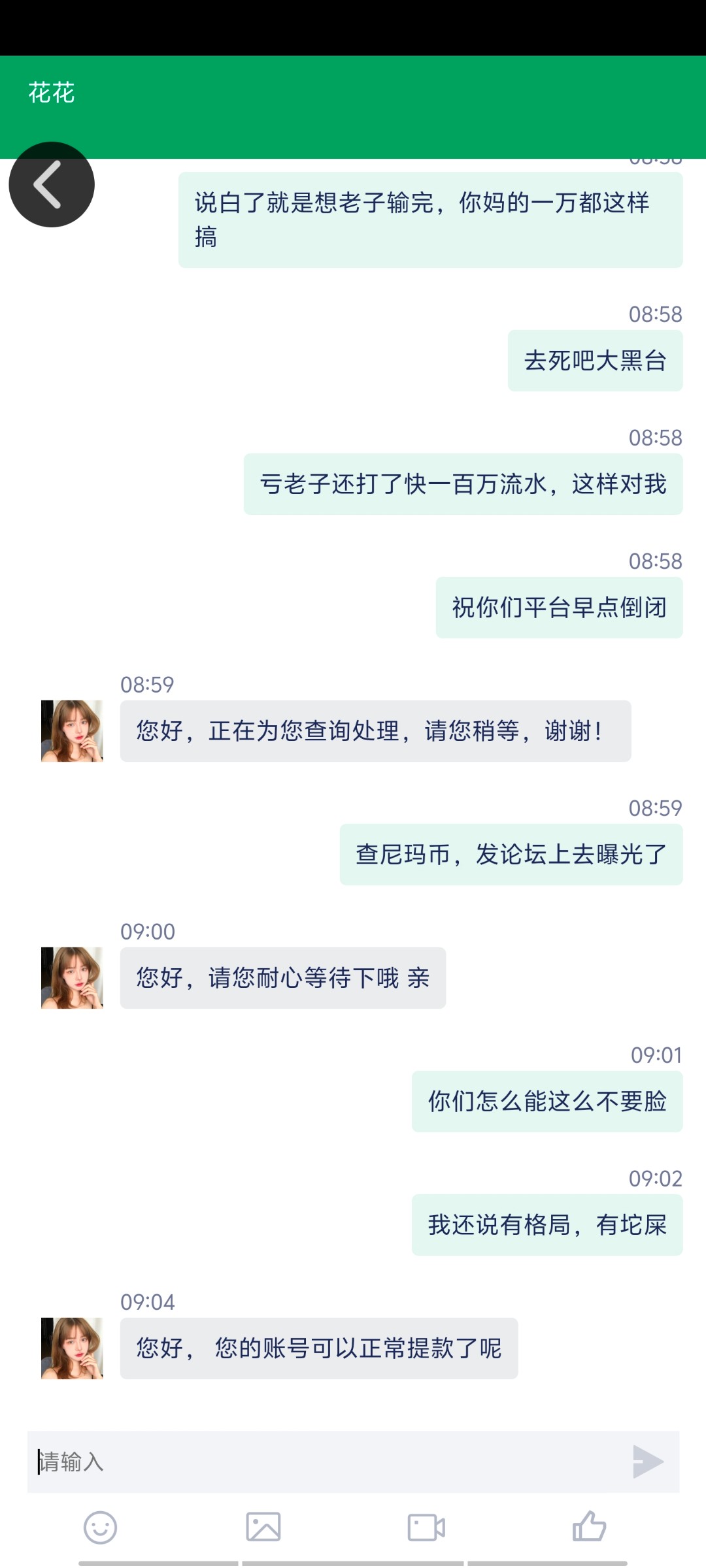Attach a video with the camera icon
This screenshot has width=706, height=1568.
[426, 1527]
